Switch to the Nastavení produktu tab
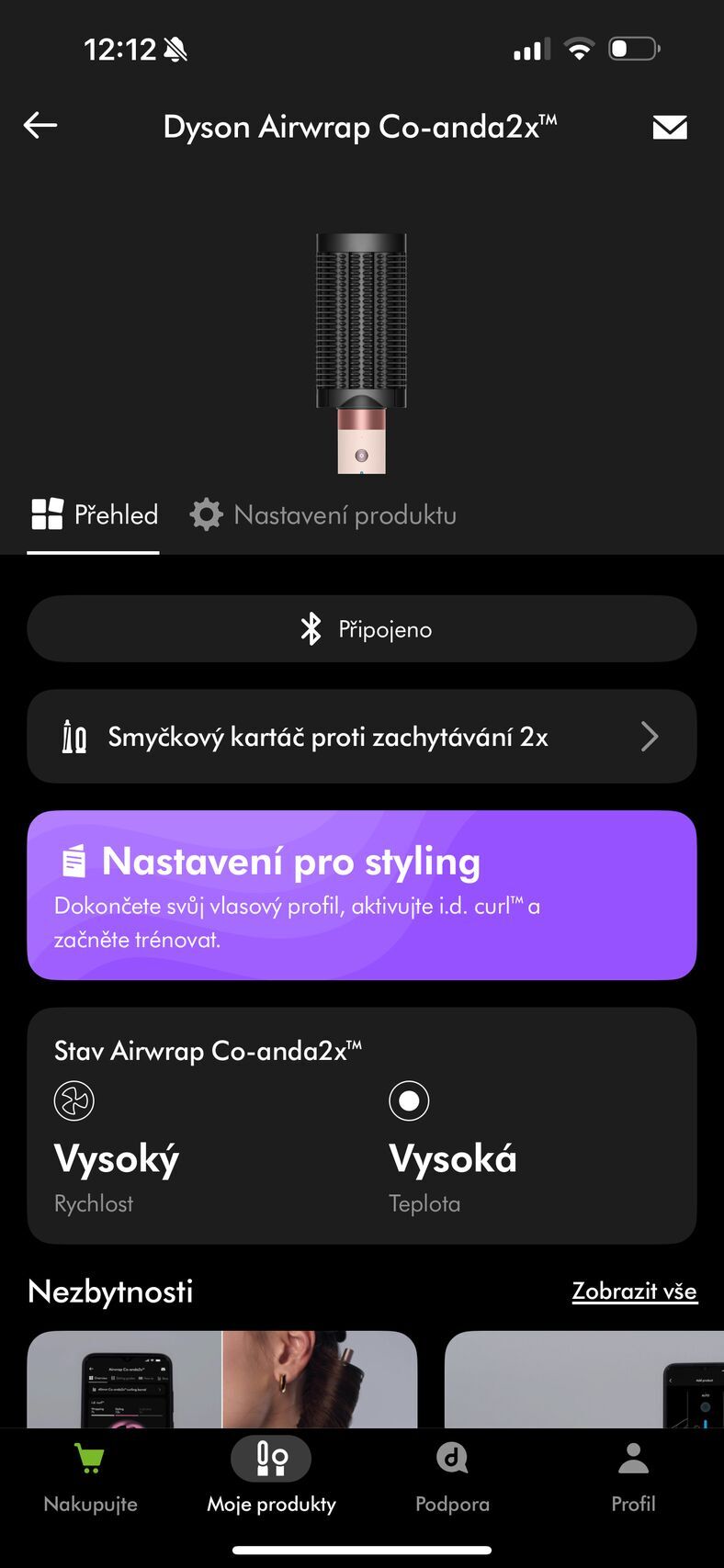 345,514
